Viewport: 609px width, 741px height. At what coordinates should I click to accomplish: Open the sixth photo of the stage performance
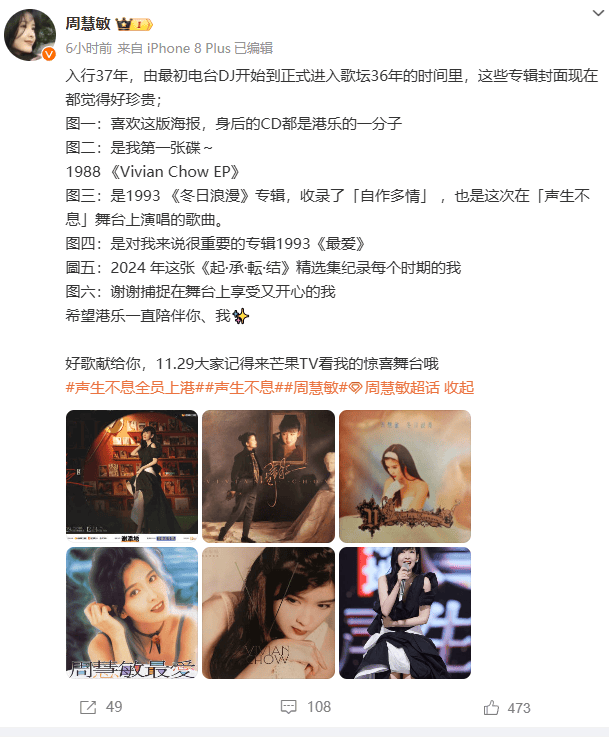point(404,612)
